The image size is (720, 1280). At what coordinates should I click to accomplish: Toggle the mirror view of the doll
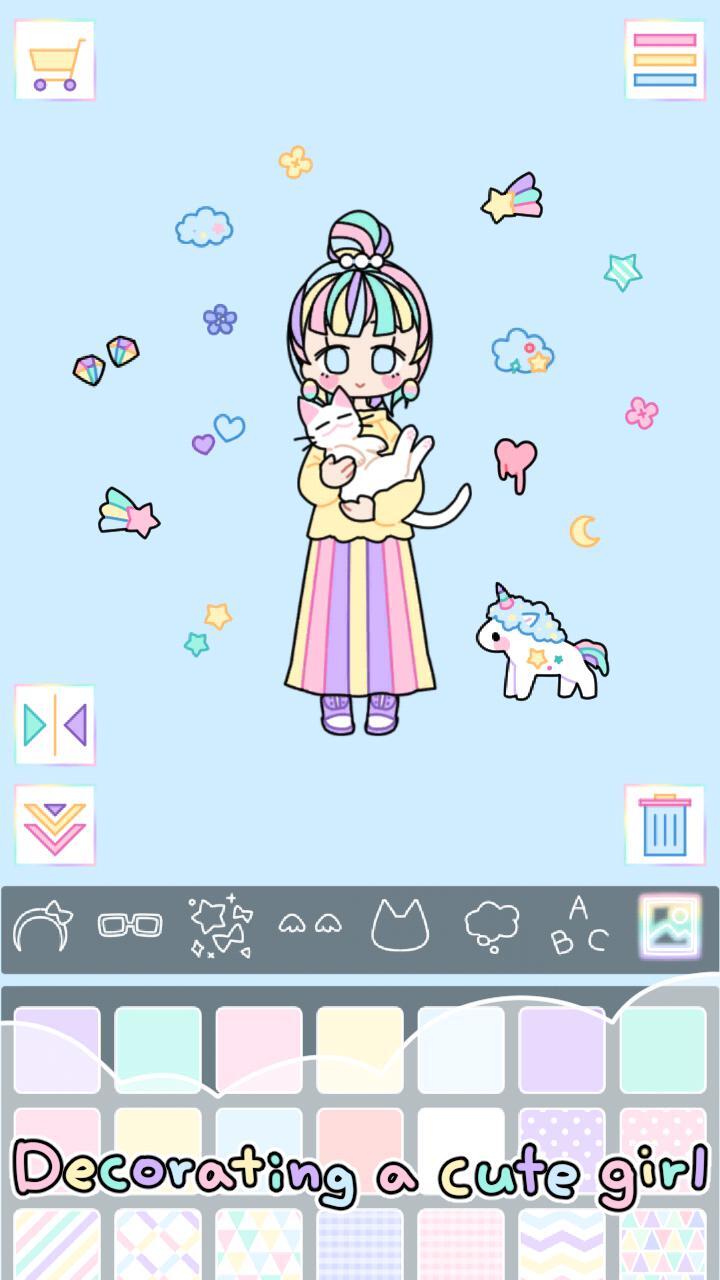tap(55, 727)
